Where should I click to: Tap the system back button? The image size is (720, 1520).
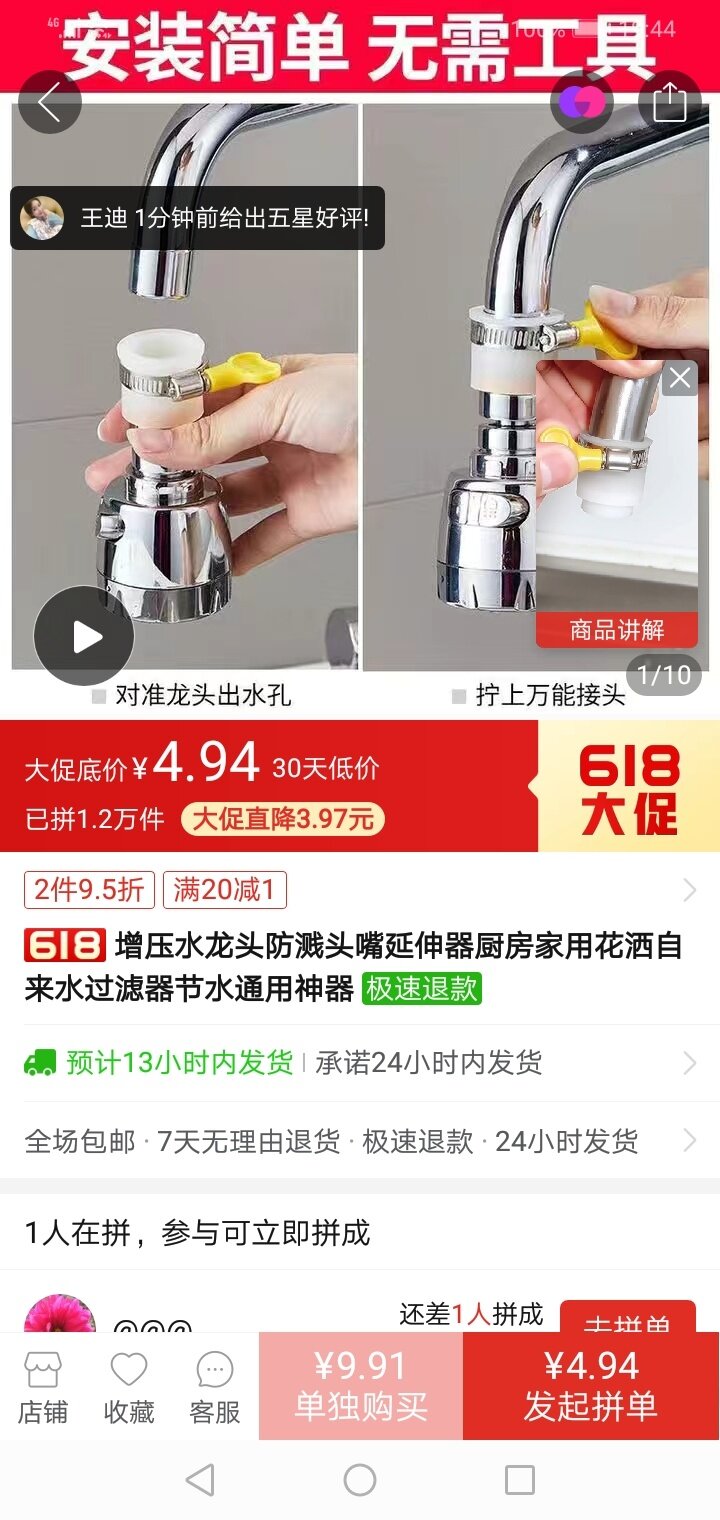200,1480
